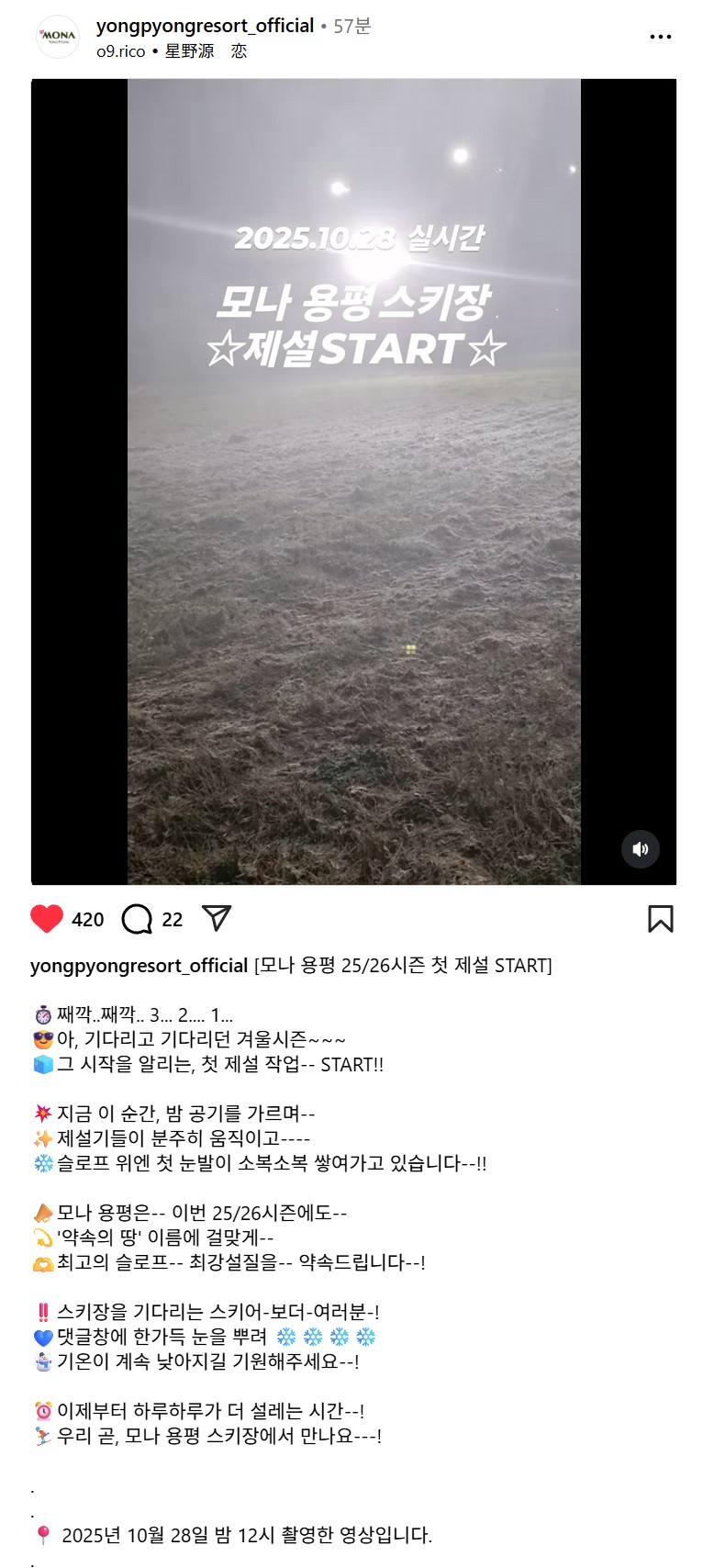This screenshot has height=1568, width=703.
Task: Tap the snowmaking video to pause it
Action: [354, 551]
